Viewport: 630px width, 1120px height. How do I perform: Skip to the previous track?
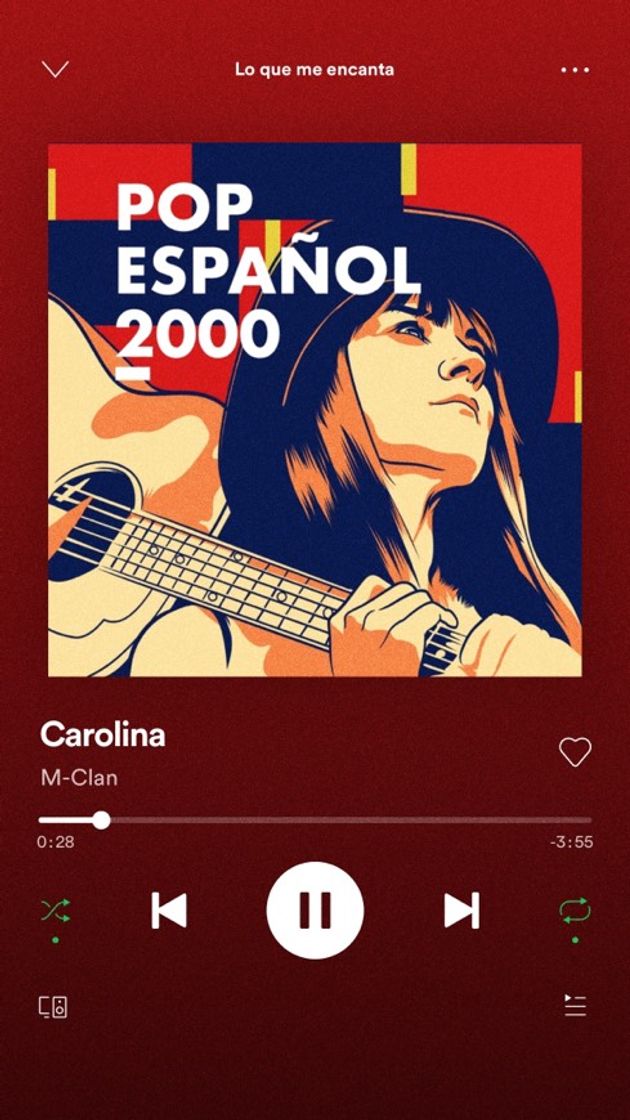(169, 910)
